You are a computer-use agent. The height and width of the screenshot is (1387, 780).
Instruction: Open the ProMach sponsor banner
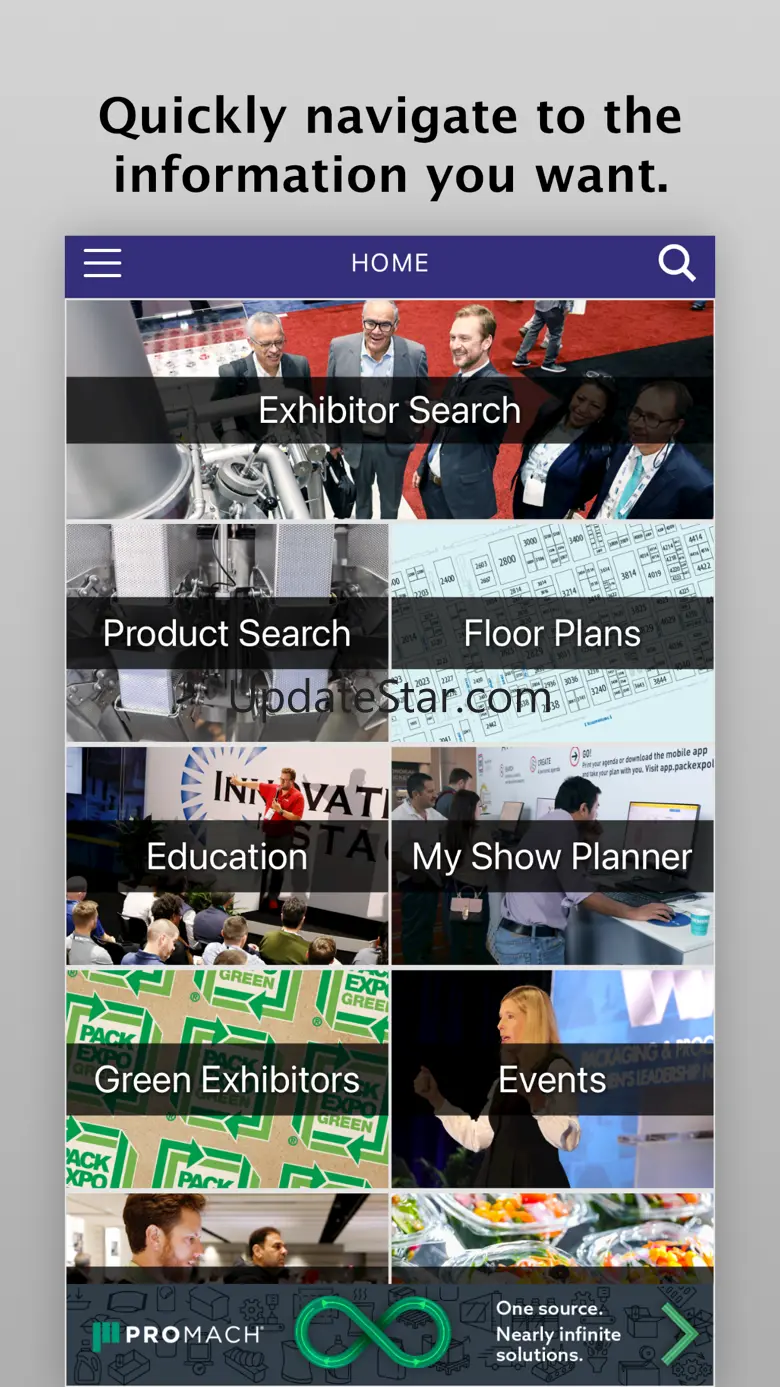pyautogui.click(x=390, y=1335)
